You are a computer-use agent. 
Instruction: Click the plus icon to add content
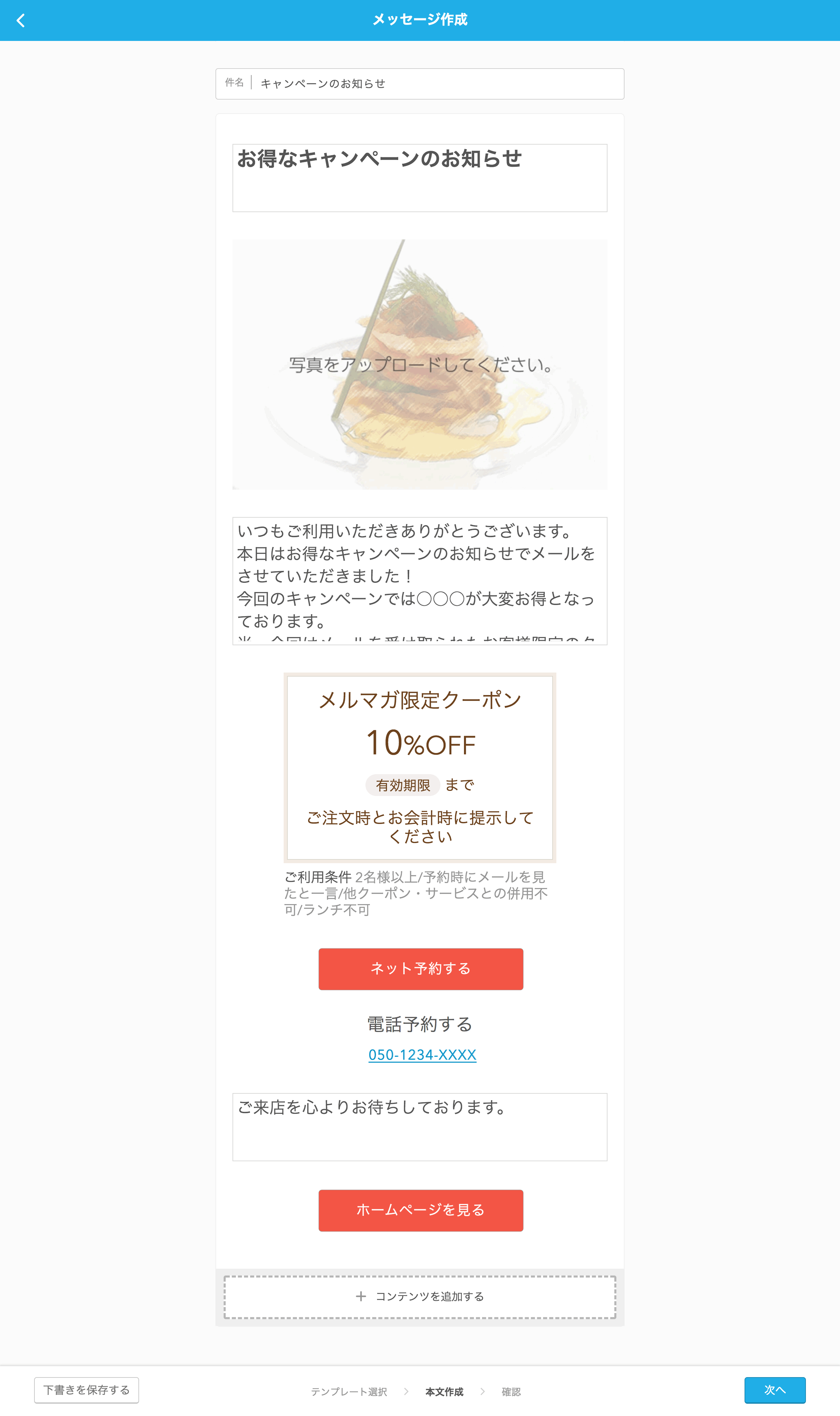[x=362, y=1297]
